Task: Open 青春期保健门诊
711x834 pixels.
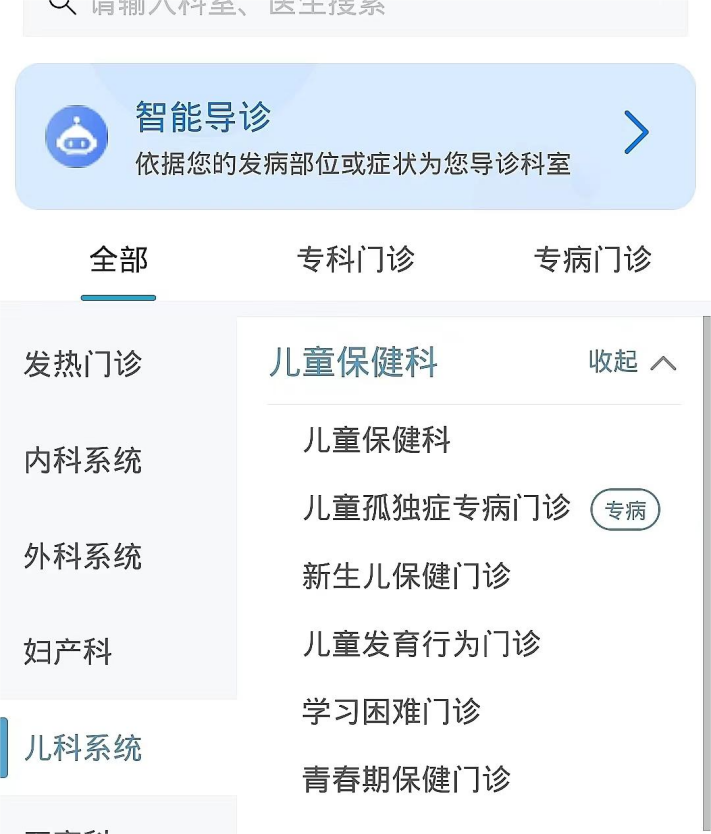Action: tap(406, 779)
